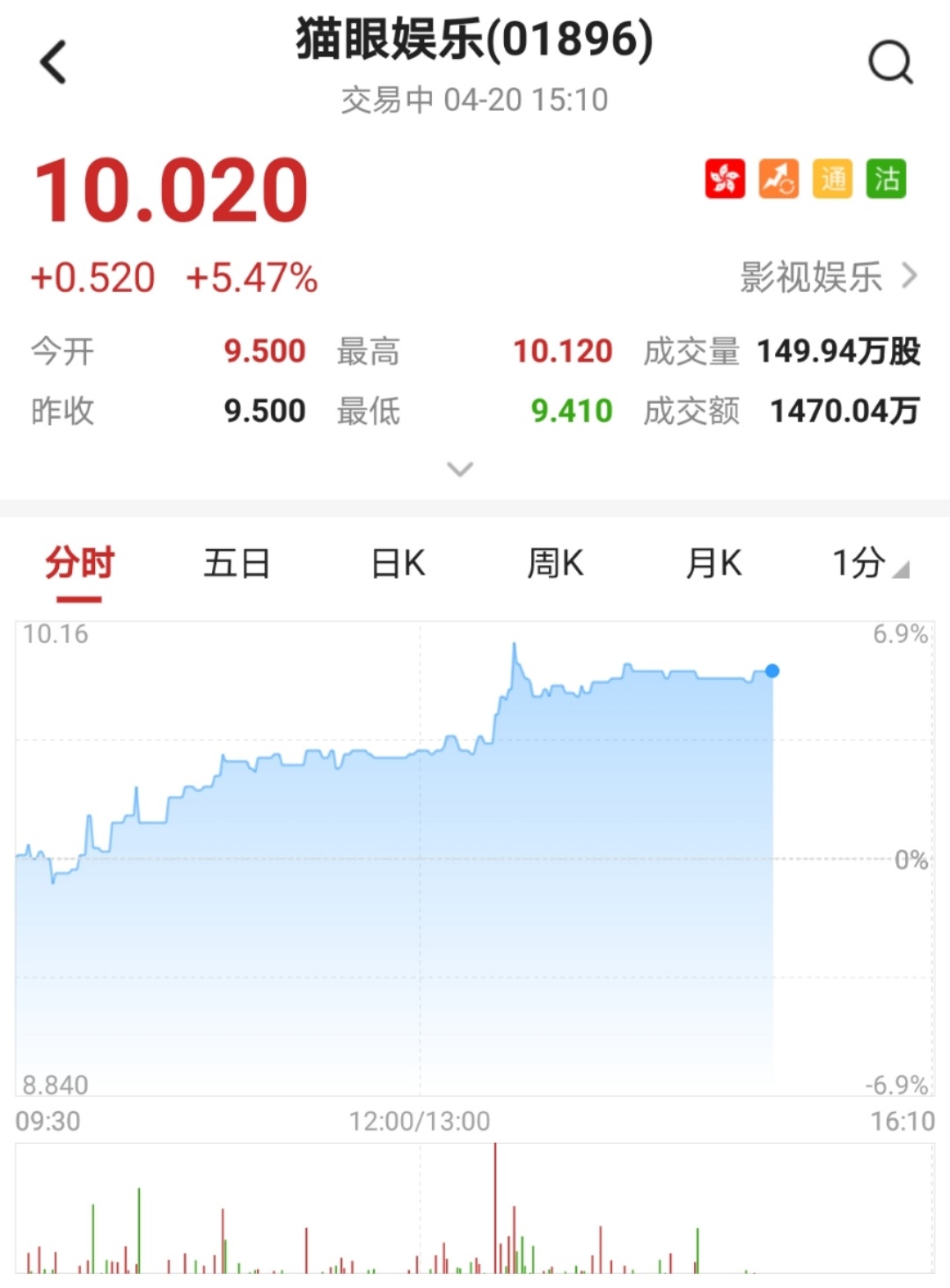This screenshot has height=1288, width=950.
Task: Tap the yellow 通 stock connect badge
Action: [832, 179]
